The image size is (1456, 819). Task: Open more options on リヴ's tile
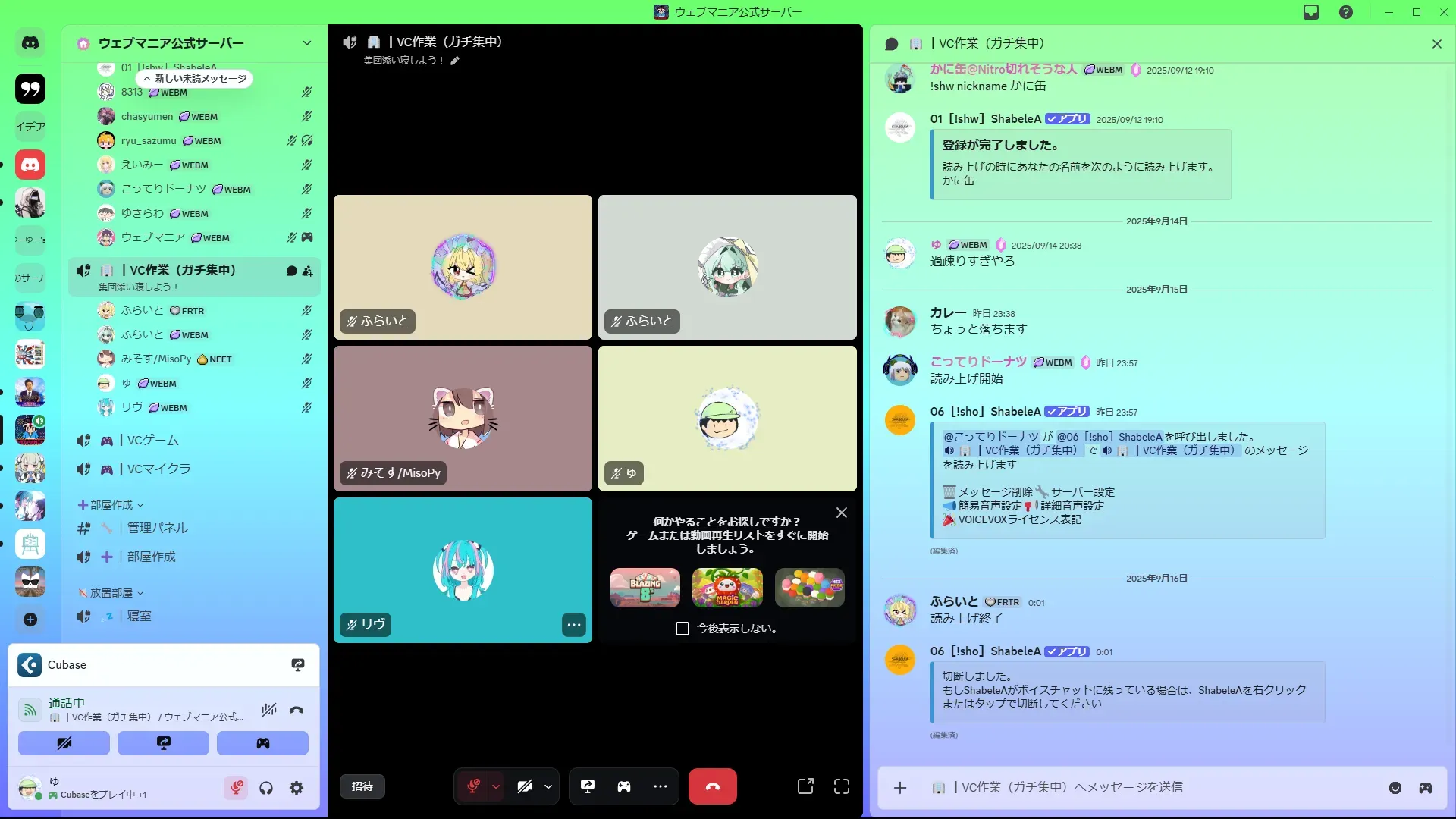(x=574, y=625)
